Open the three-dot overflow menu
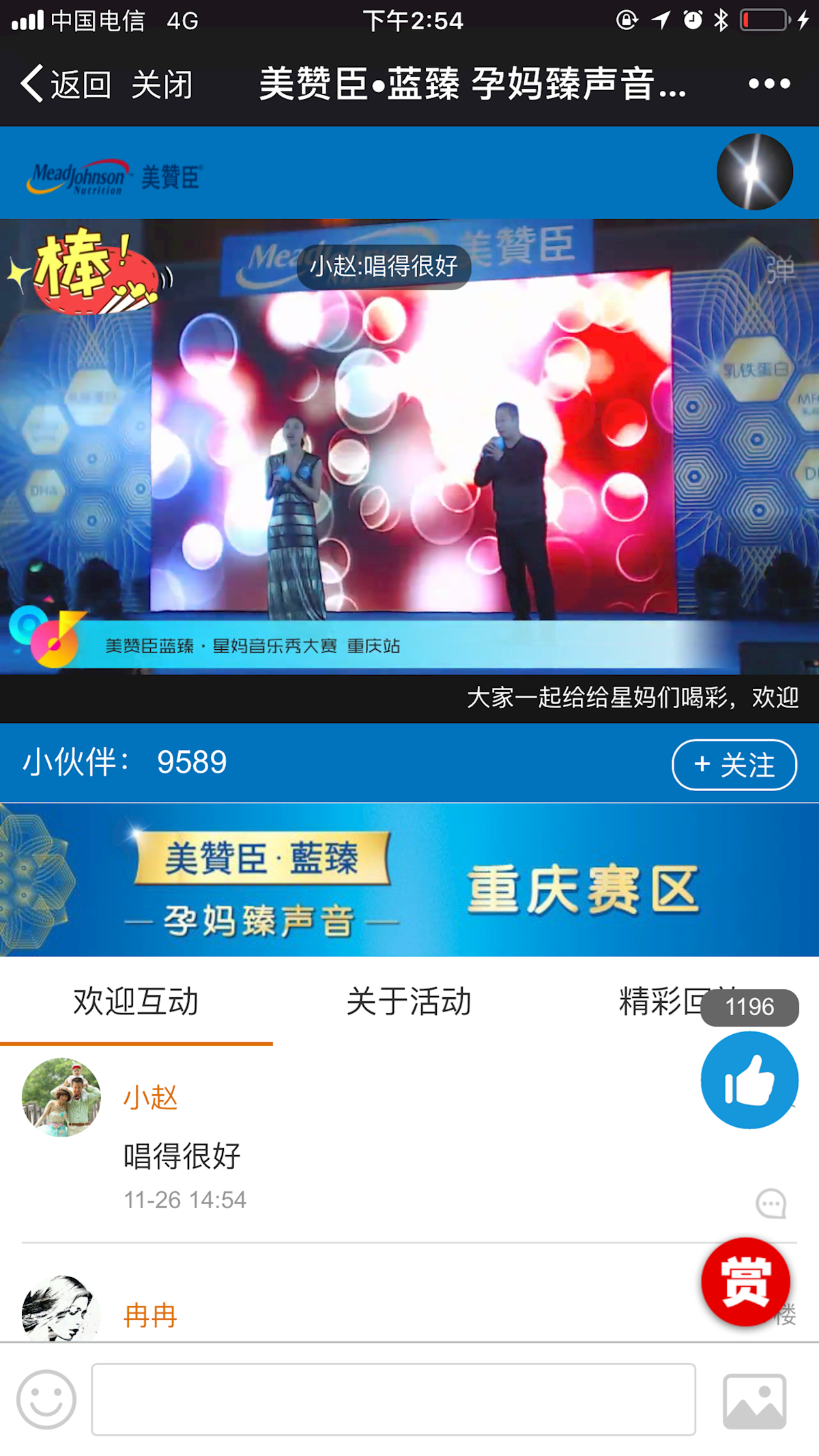 pos(768,84)
